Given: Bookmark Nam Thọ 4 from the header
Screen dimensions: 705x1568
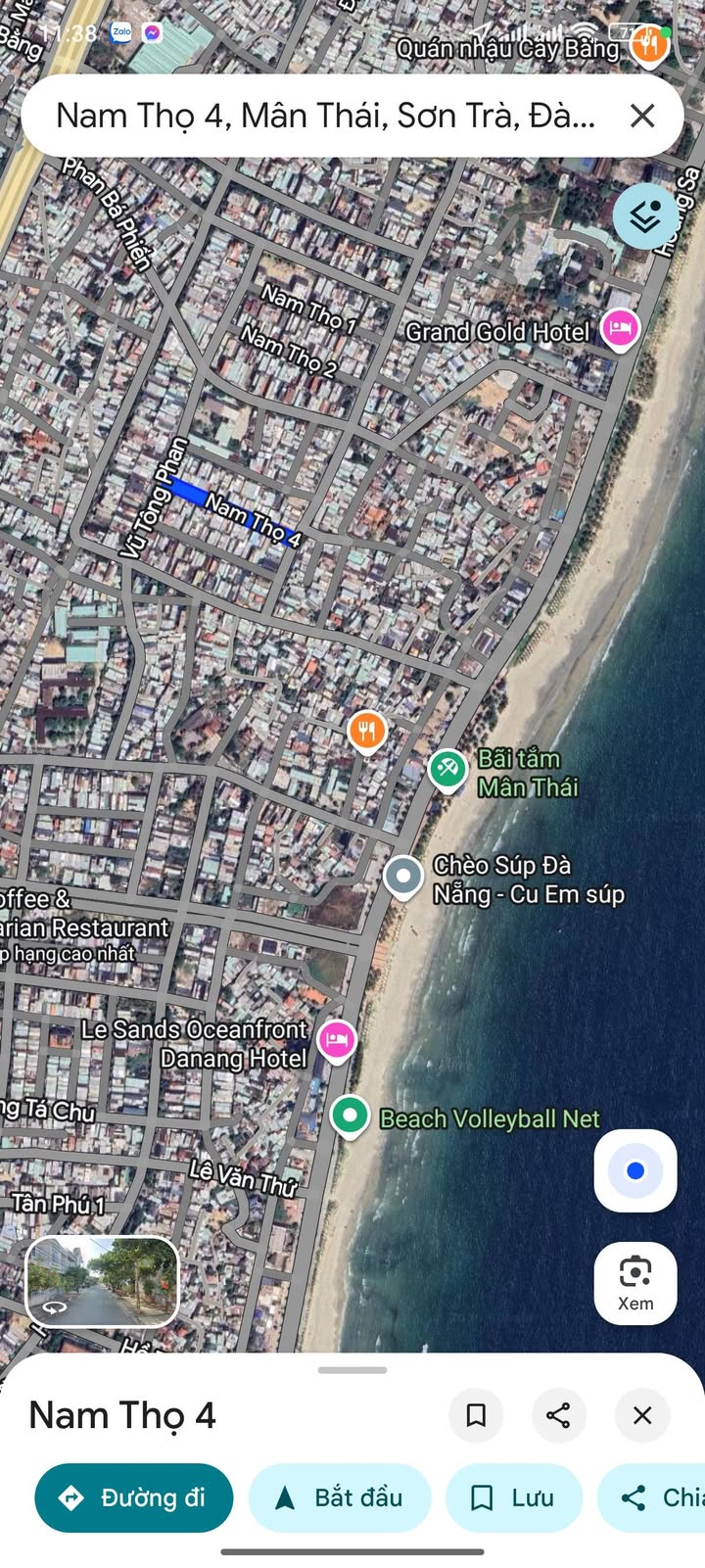Looking at the screenshot, I should coord(476,1415).
